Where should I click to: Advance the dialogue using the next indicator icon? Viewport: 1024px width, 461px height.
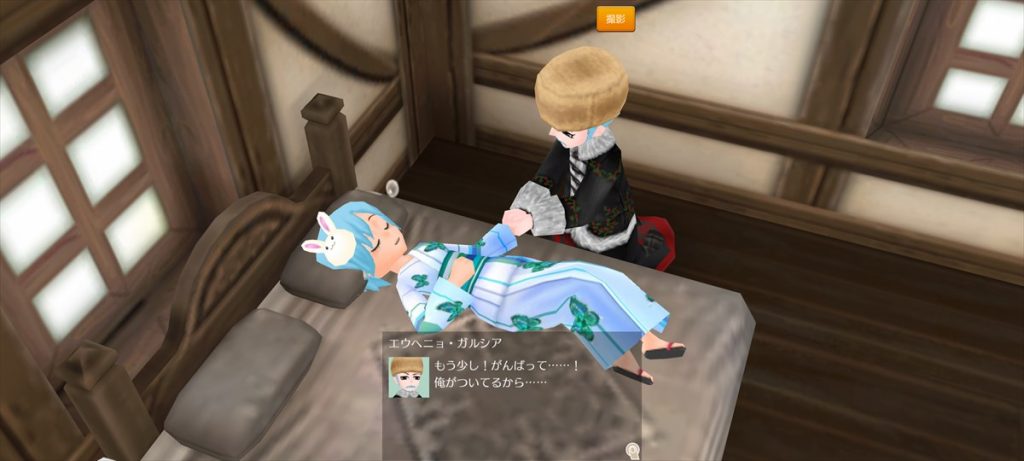click(x=632, y=450)
